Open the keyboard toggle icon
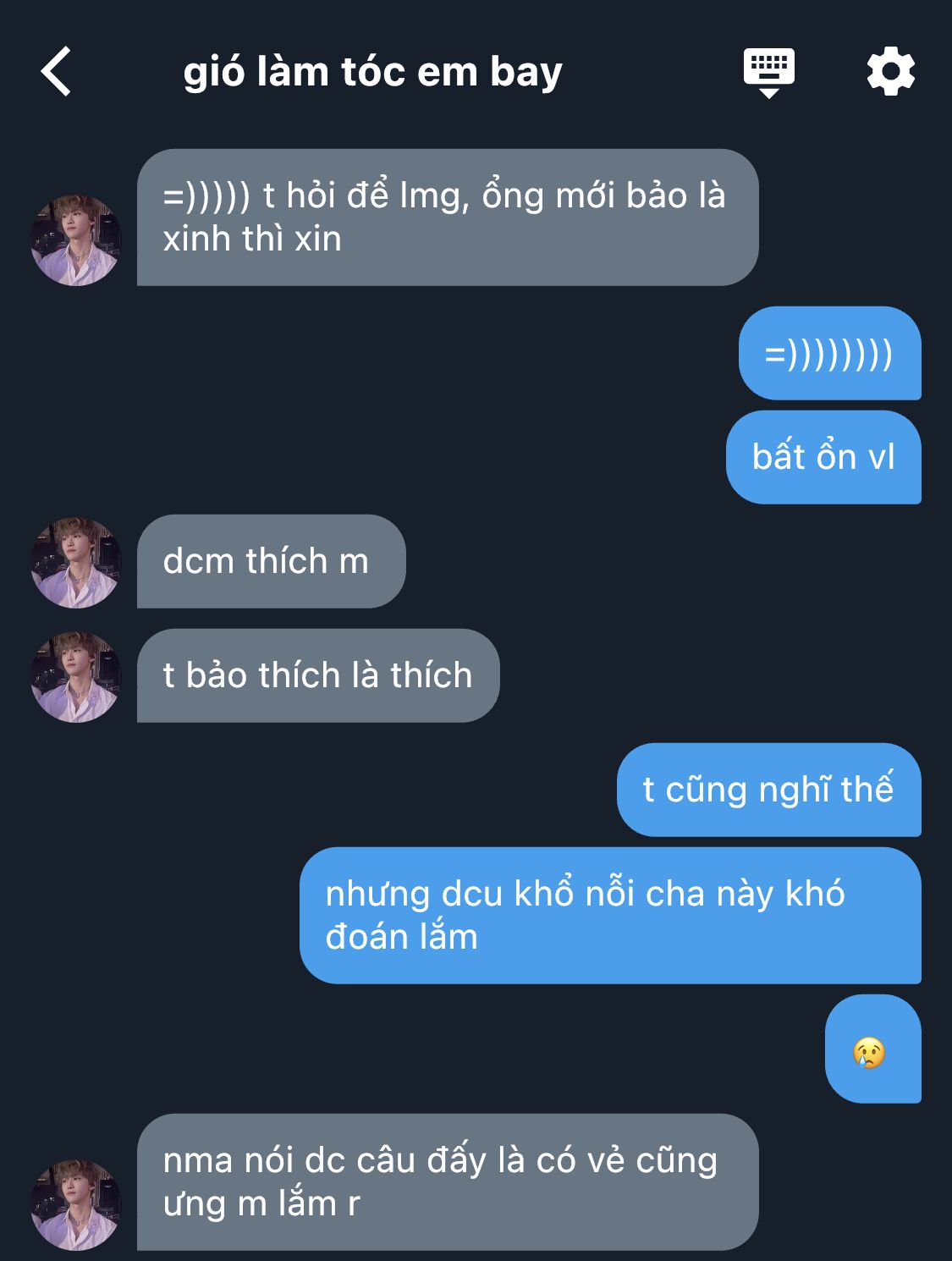This screenshot has height=1261, width=952. [x=768, y=72]
